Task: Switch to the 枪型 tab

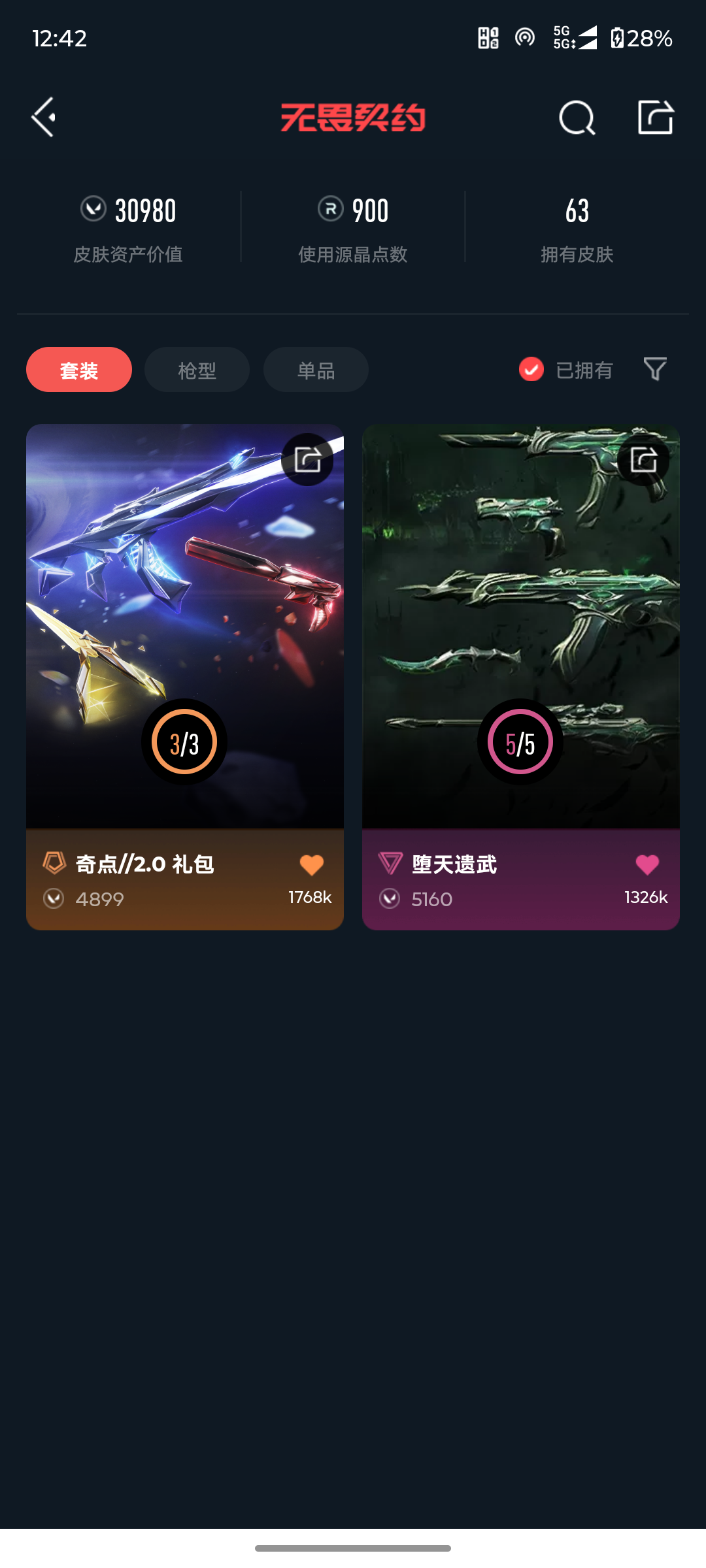Action: (197, 370)
